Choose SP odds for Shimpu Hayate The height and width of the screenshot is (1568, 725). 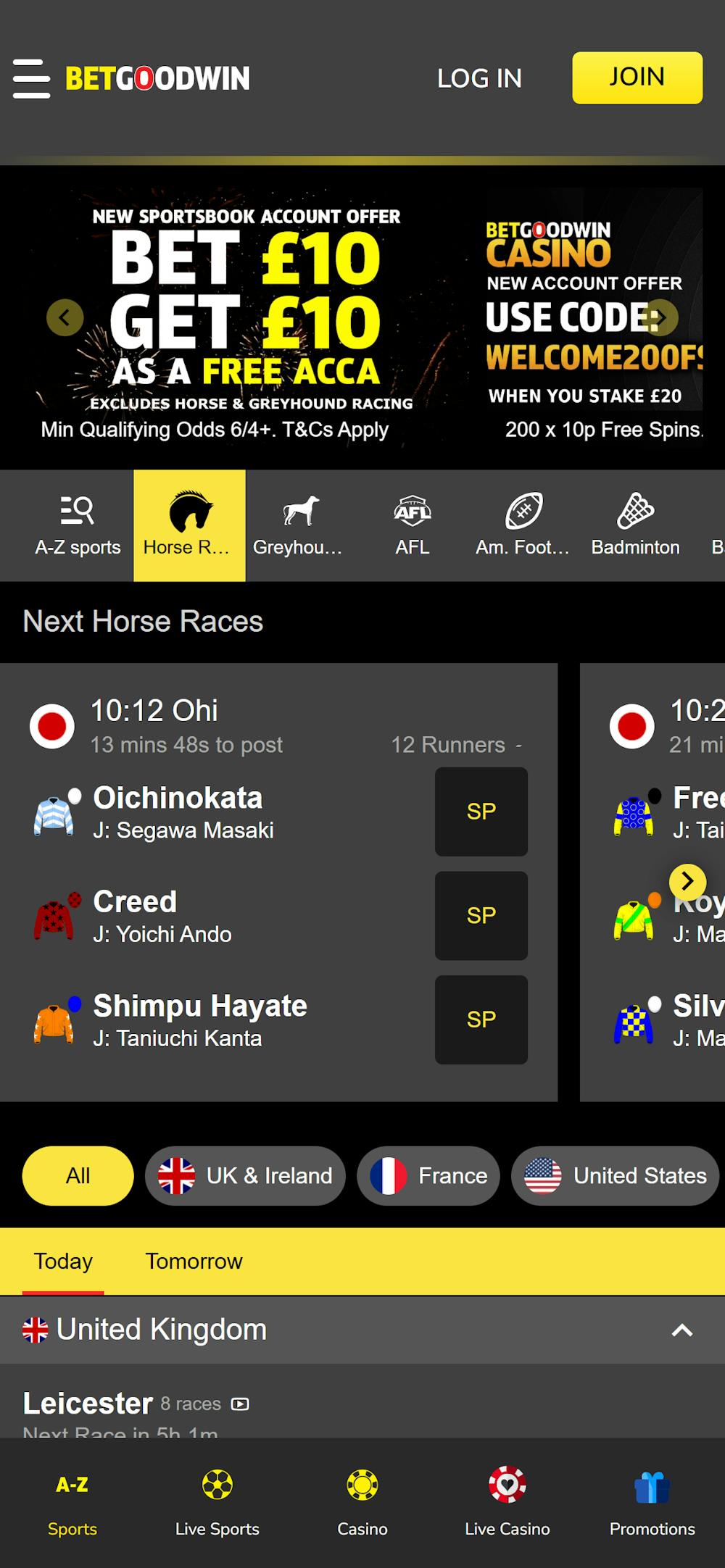click(481, 1019)
